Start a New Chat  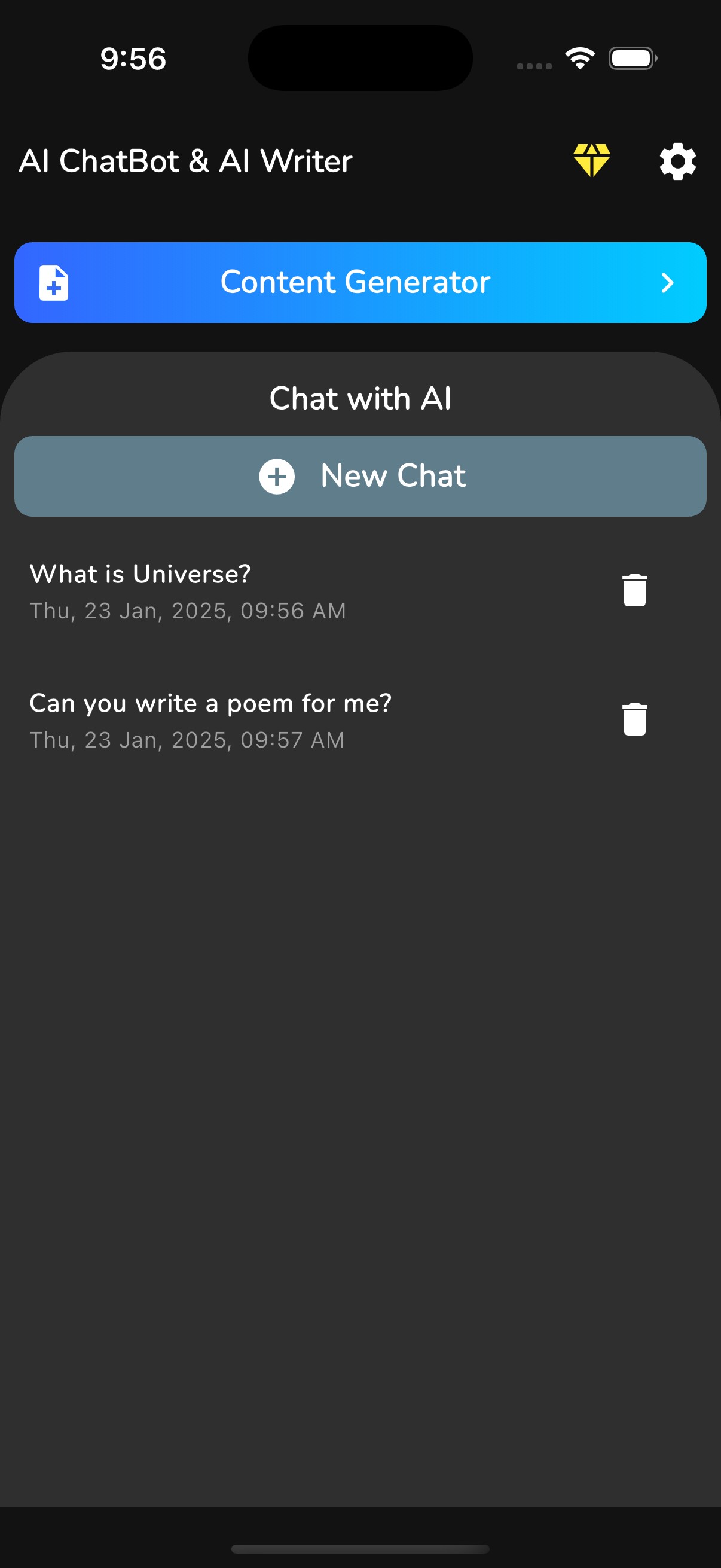pos(360,476)
